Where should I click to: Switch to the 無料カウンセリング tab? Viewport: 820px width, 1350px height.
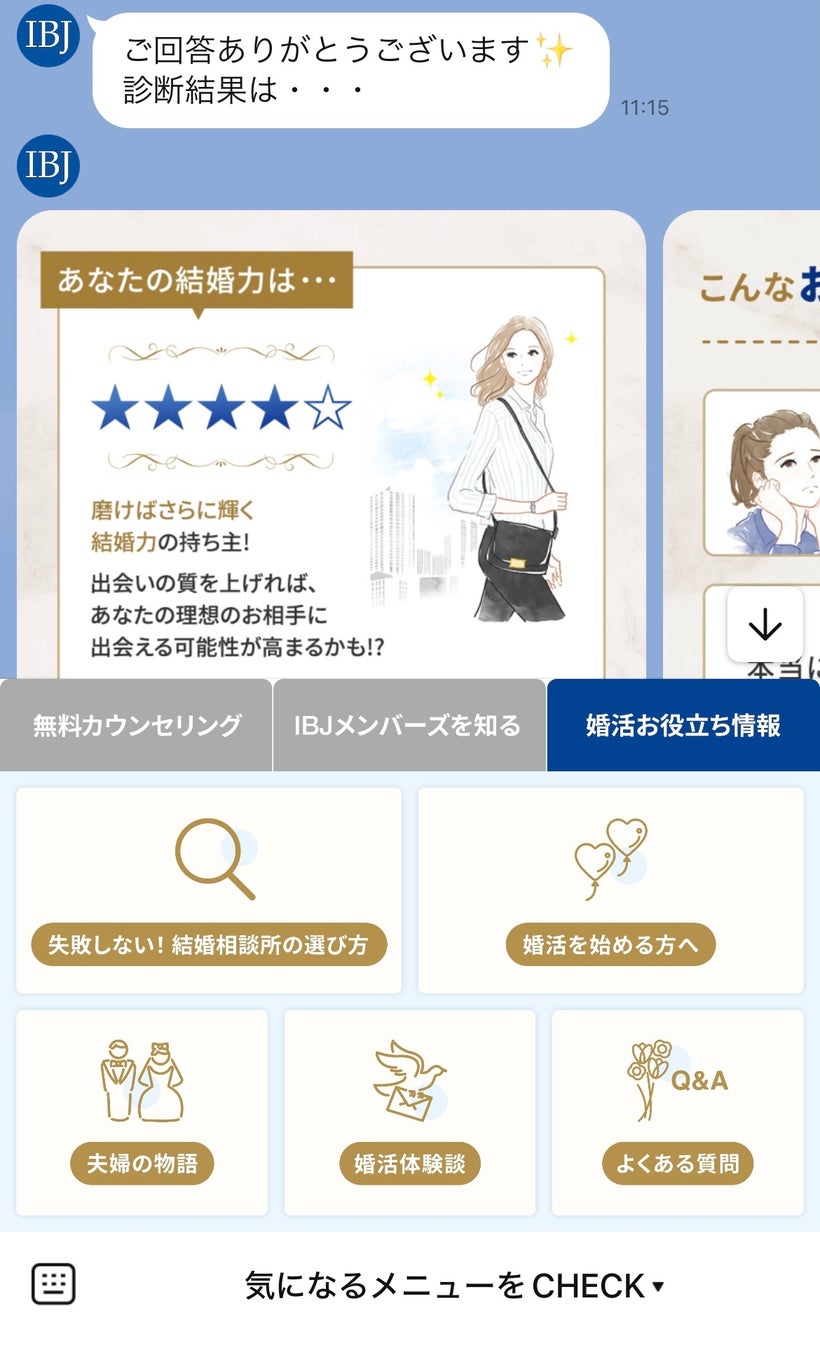tap(137, 725)
